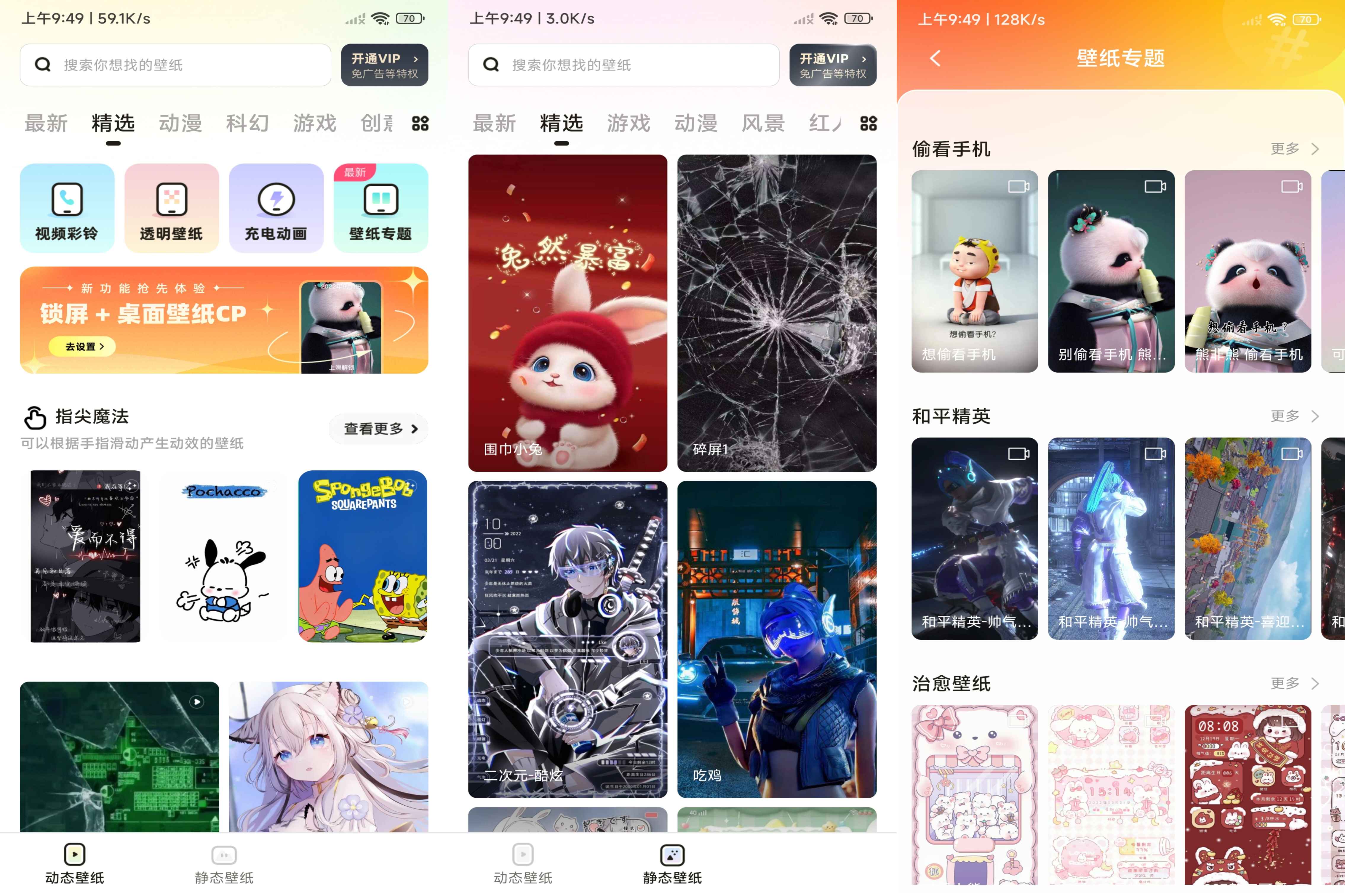Open the 吃鸡 wallpaper

(776, 639)
